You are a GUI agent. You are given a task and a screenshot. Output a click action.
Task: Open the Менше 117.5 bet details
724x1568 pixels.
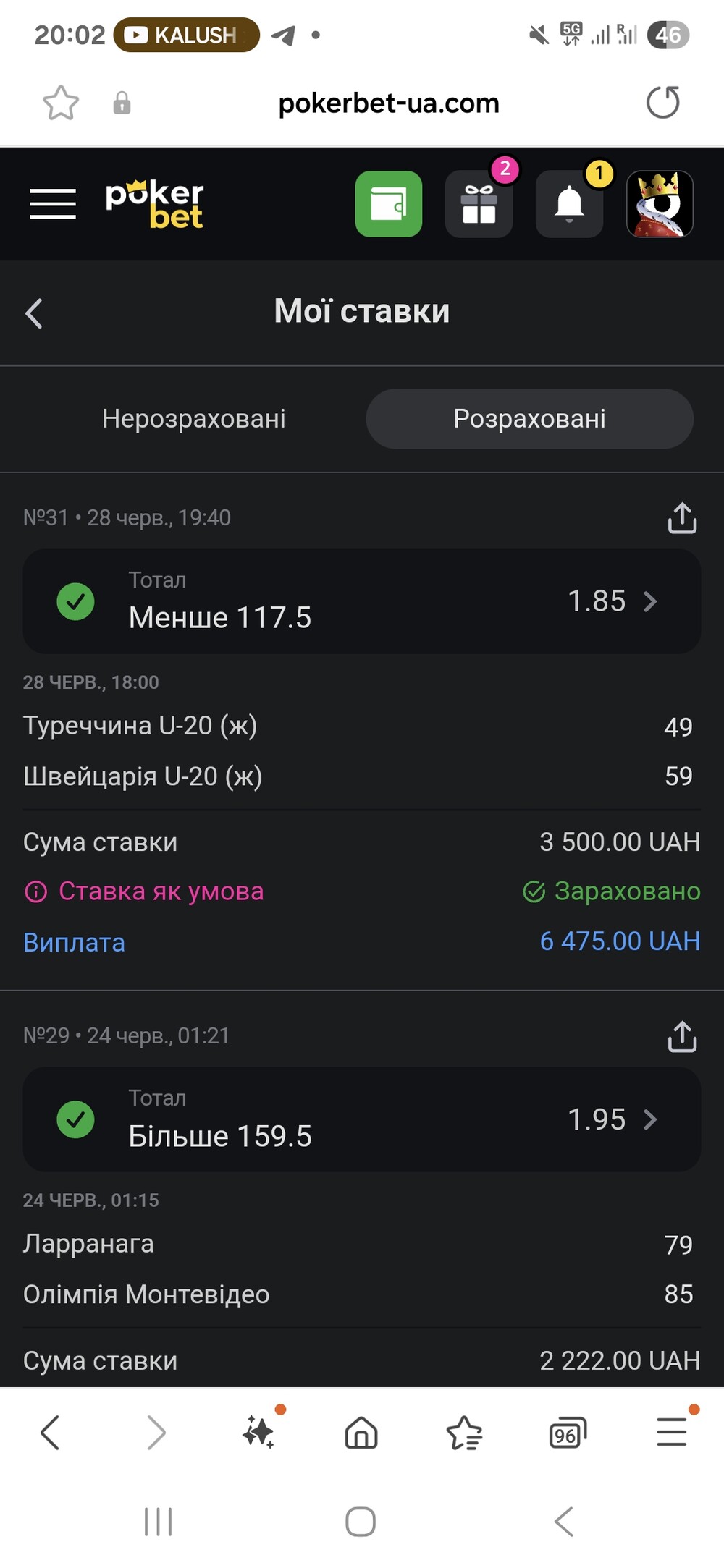pyautogui.click(x=362, y=601)
